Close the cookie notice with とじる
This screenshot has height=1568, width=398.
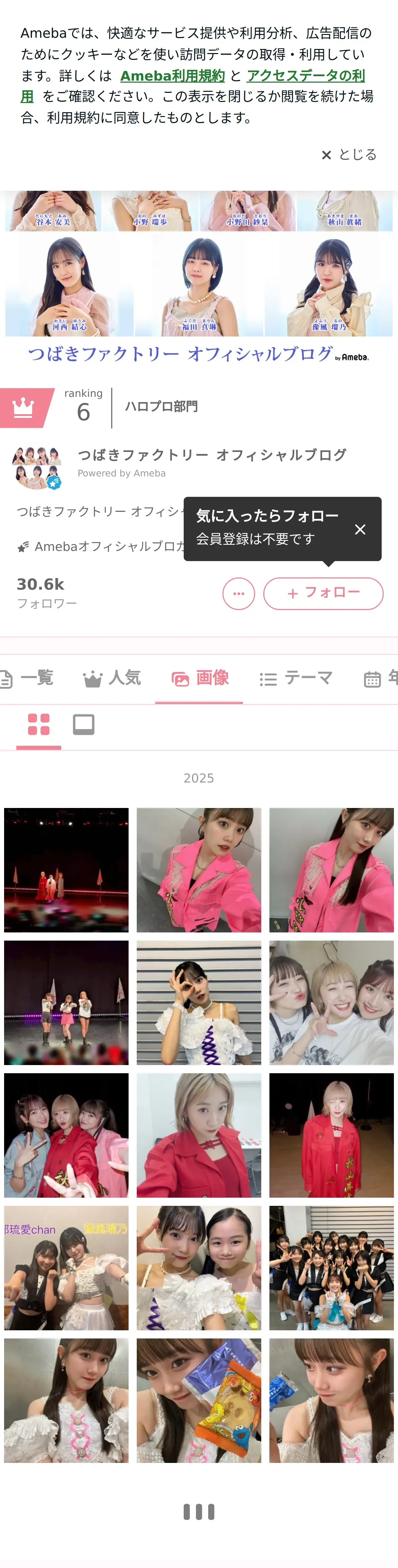tap(349, 155)
